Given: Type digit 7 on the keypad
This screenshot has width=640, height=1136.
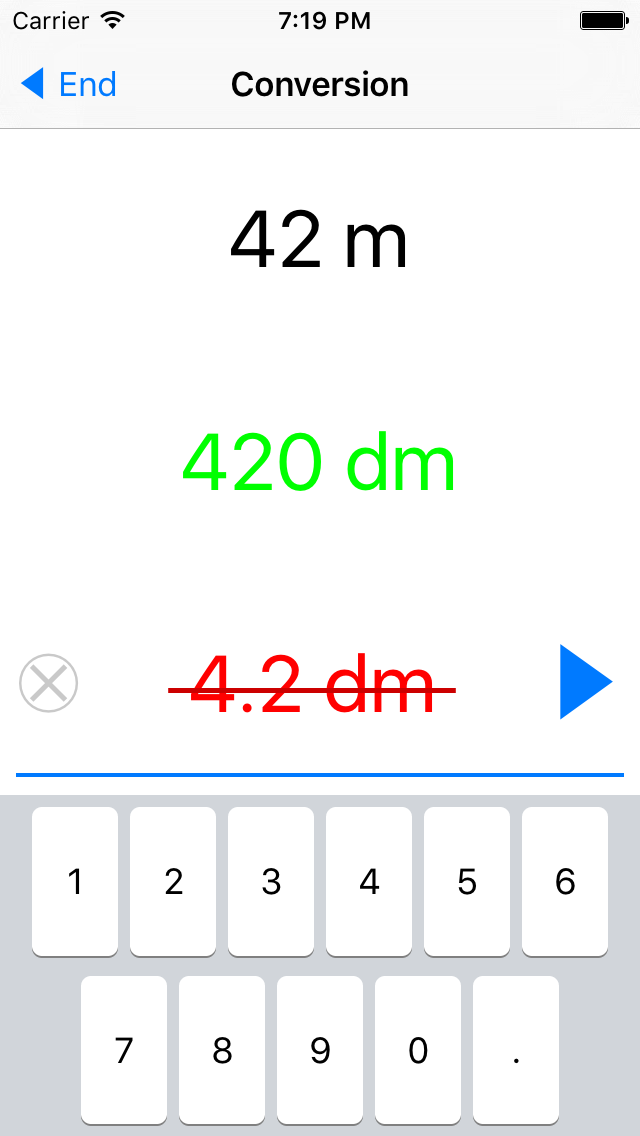Looking at the screenshot, I should pos(124,1050).
